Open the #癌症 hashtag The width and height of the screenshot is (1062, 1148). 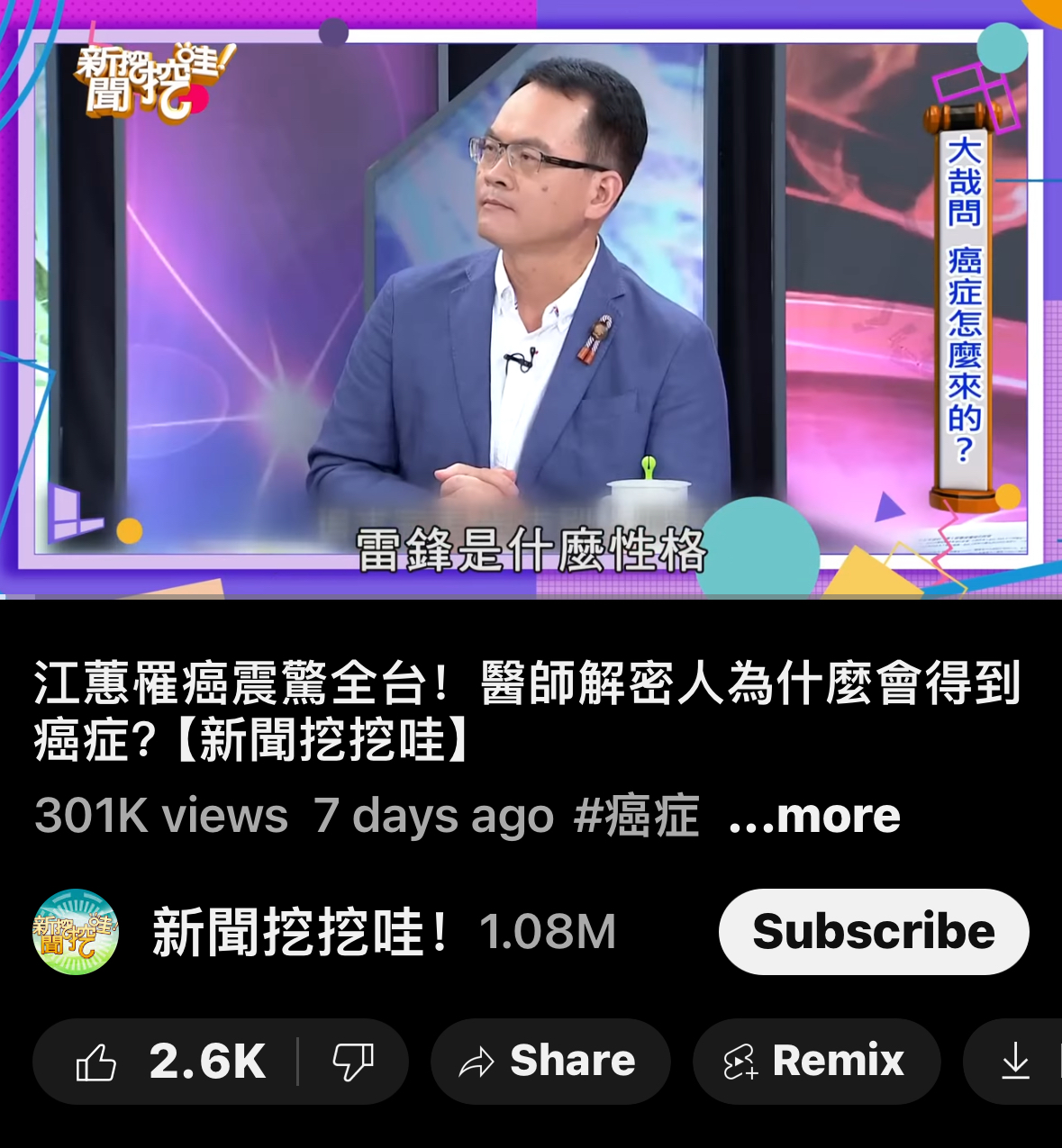pyautogui.click(x=636, y=816)
